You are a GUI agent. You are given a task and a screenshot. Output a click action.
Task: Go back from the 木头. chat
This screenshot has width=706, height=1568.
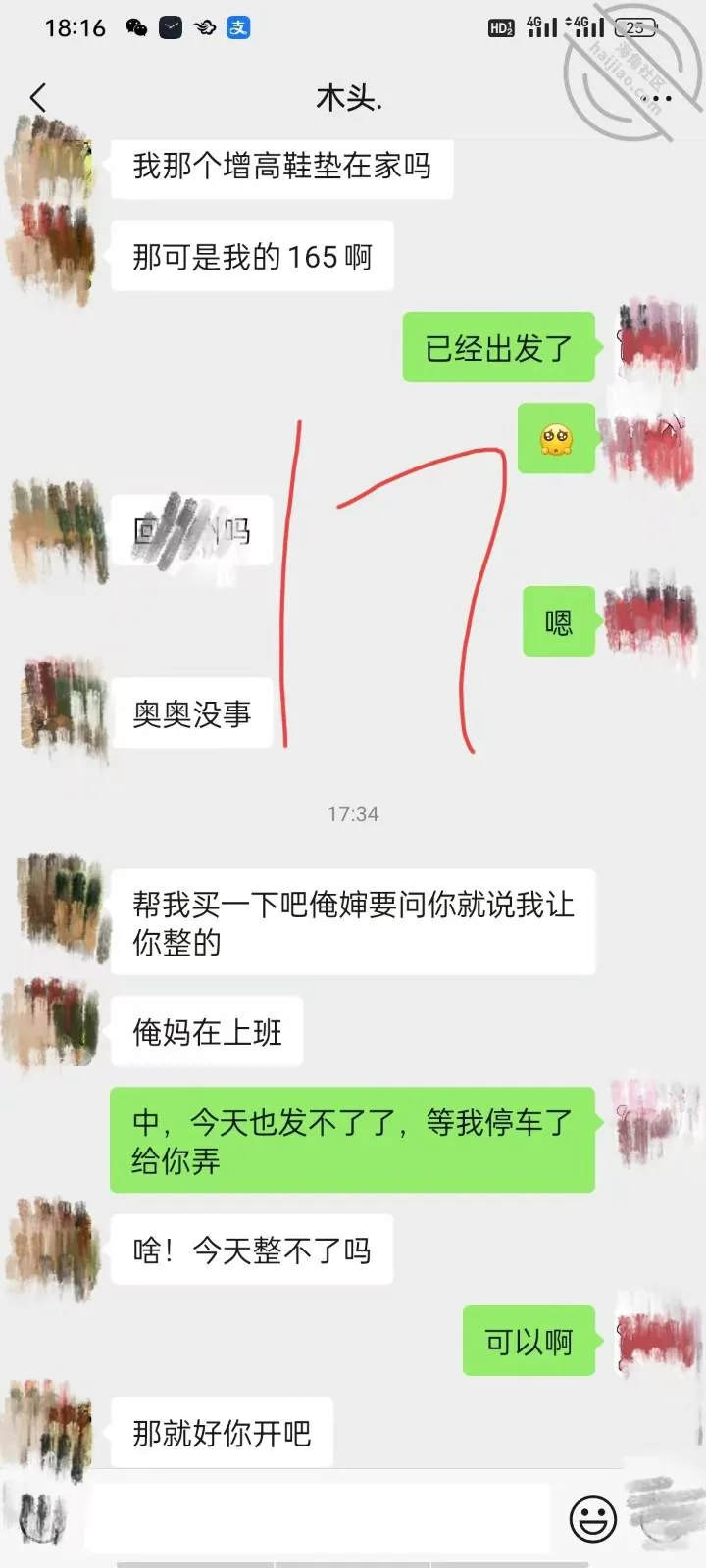(x=38, y=98)
